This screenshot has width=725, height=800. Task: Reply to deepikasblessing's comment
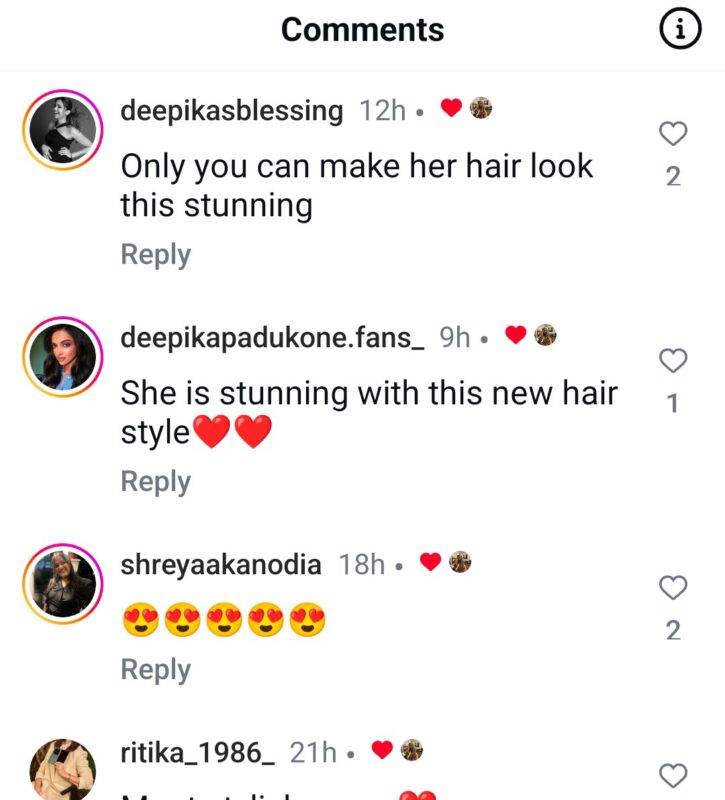pos(155,254)
